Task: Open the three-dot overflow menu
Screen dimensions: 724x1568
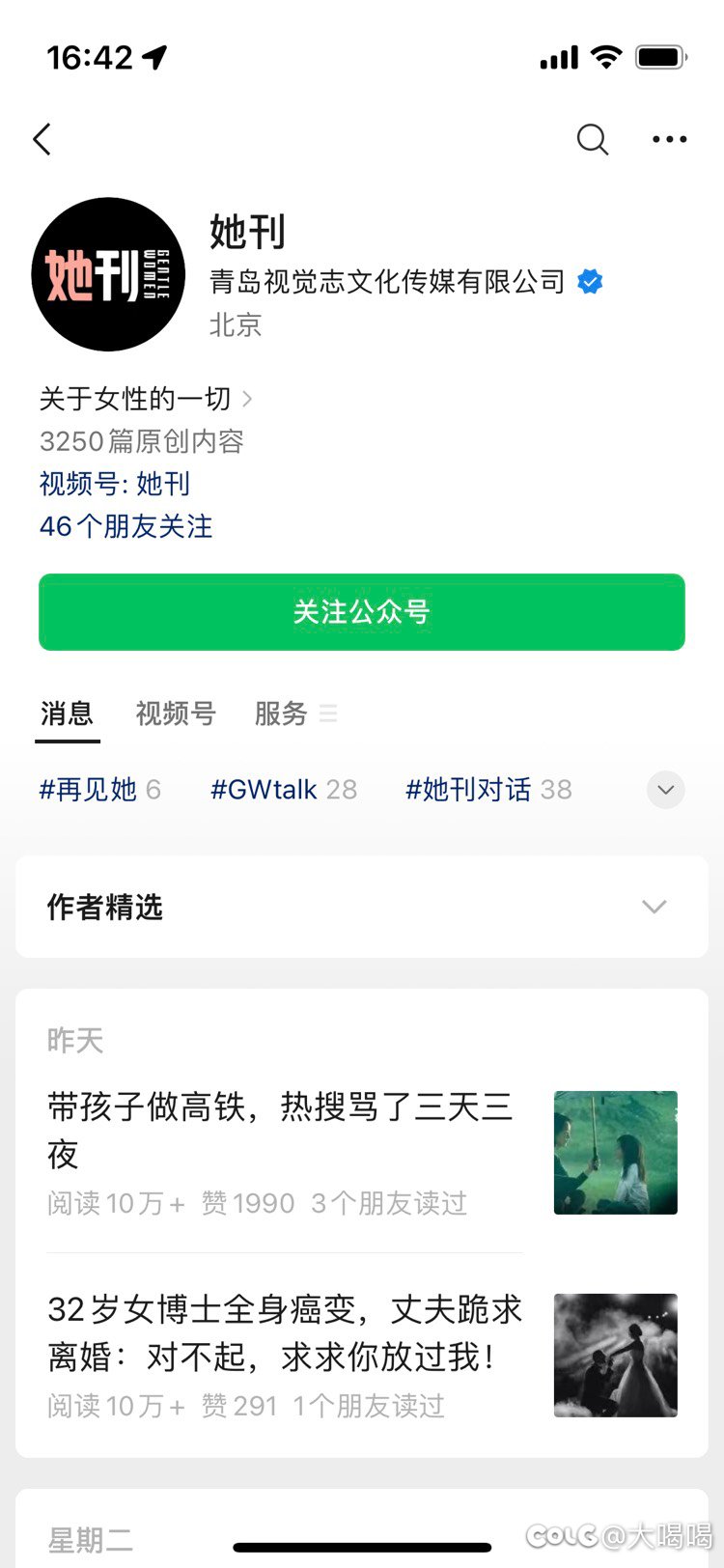Action: click(669, 139)
